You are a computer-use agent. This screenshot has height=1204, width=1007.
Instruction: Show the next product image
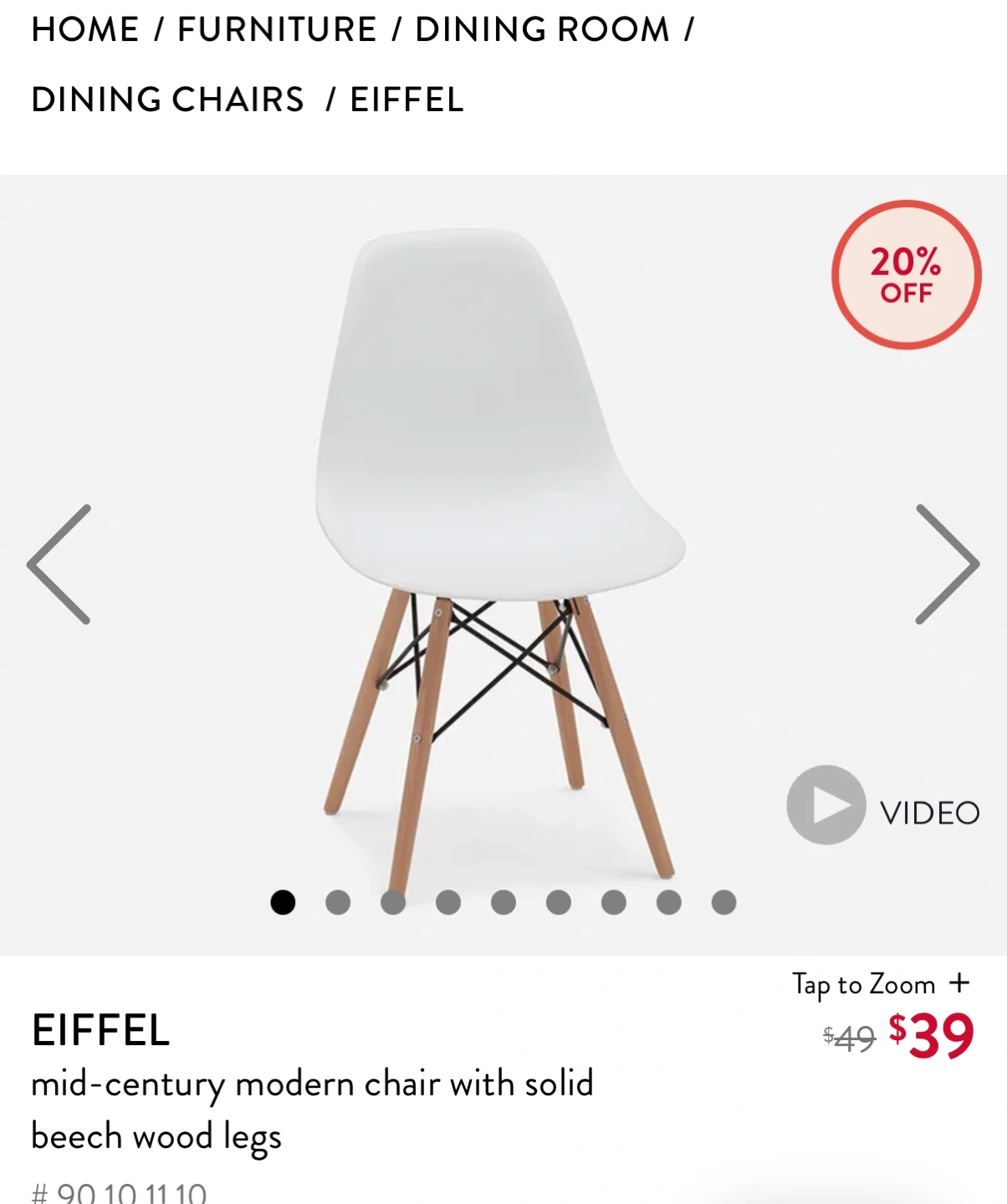(947, 564)
